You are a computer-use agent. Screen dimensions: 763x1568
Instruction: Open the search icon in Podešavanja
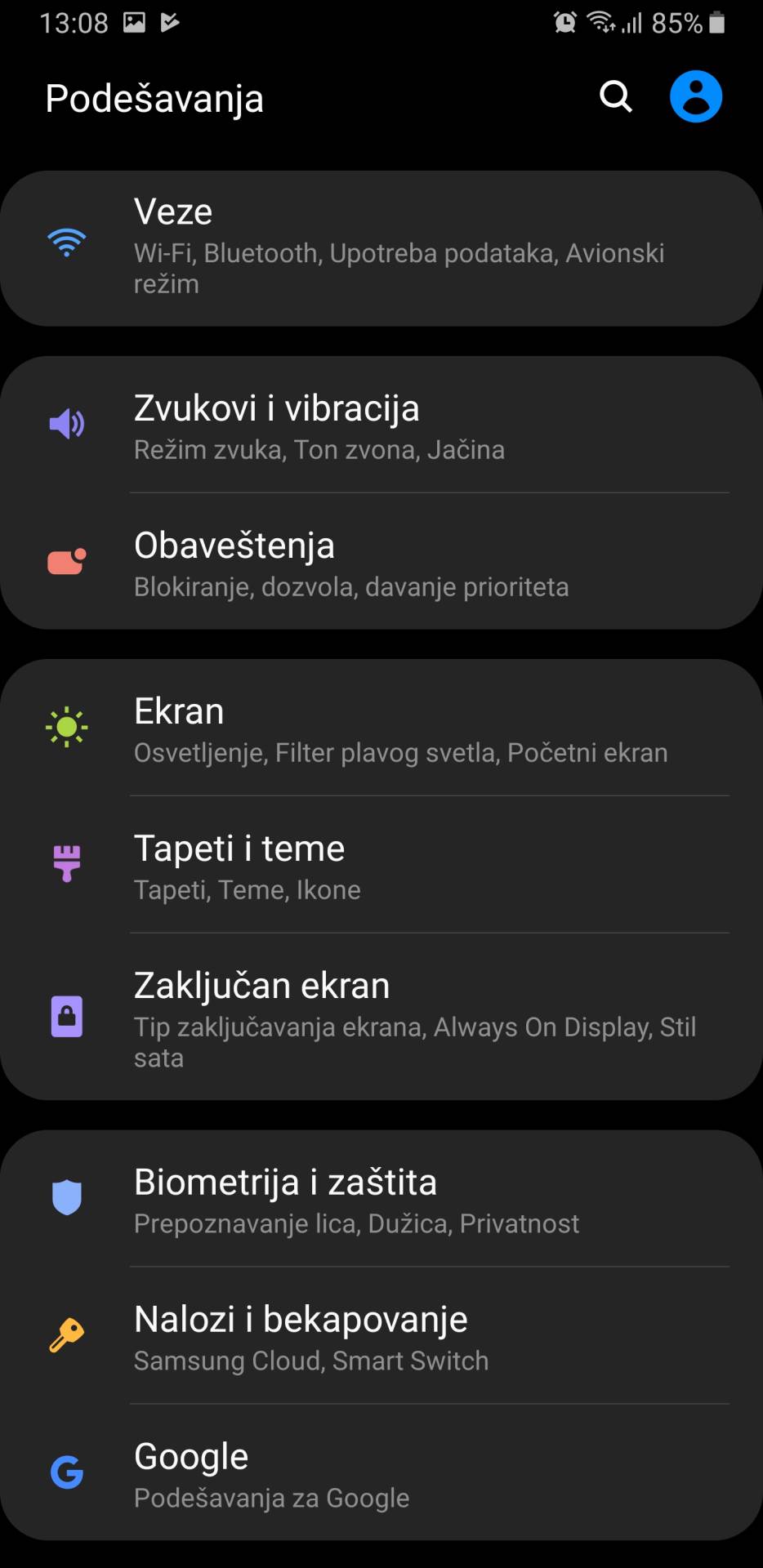coord(616,96)
